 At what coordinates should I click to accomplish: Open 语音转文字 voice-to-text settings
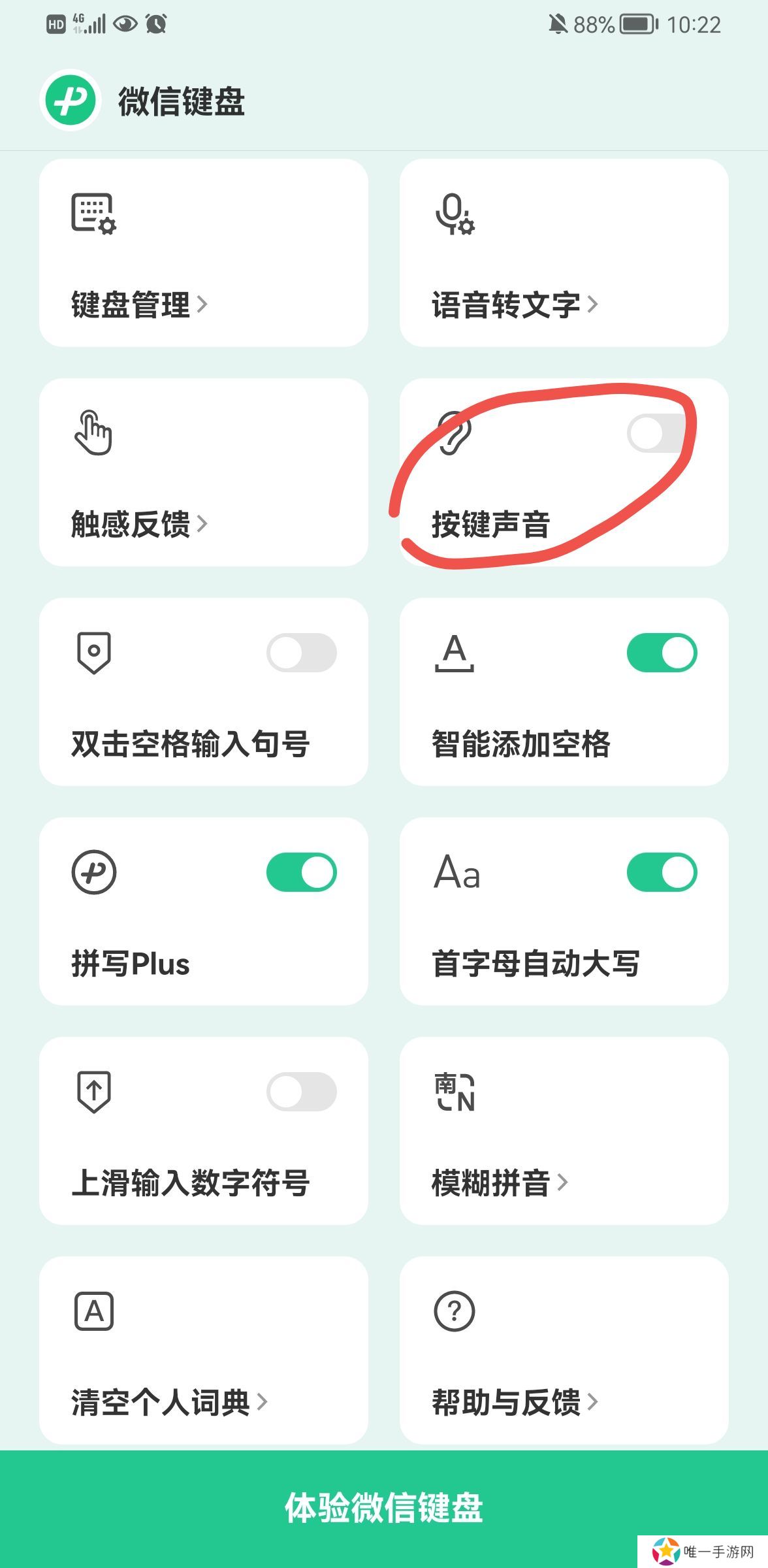(564, 253)
